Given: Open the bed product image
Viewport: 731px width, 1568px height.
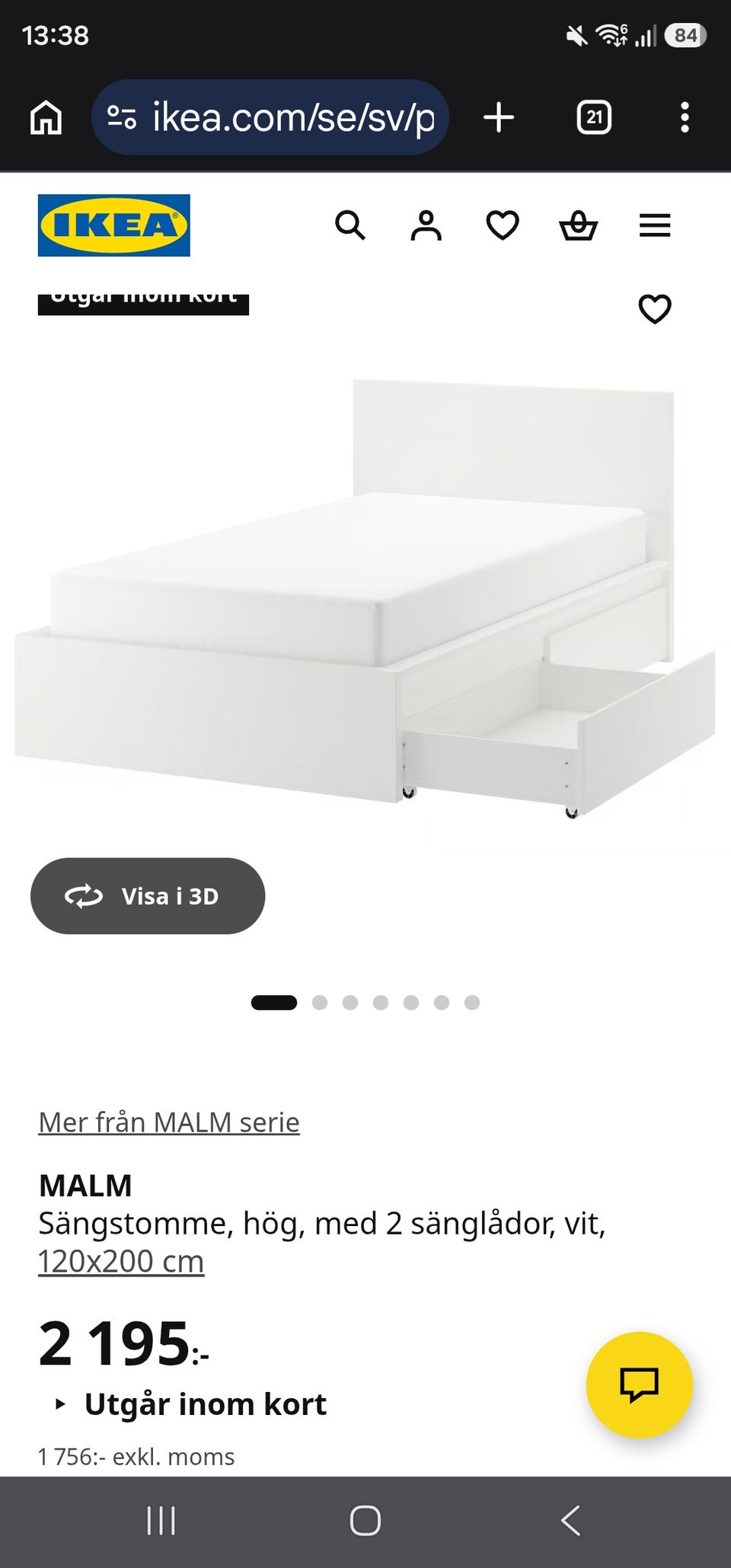Looking at the screenshot, I should 365,599.
